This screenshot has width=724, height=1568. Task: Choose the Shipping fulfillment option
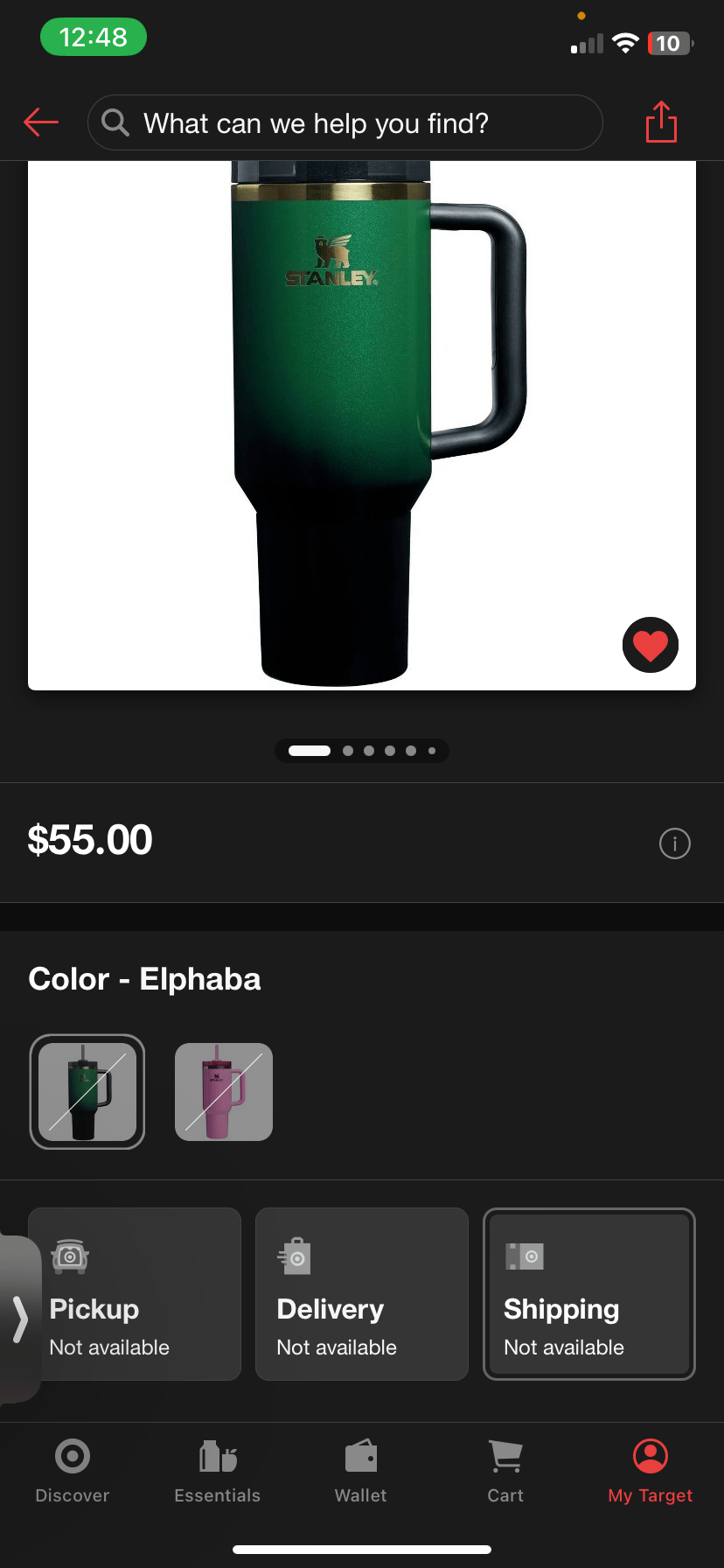tap(588, 1293)
